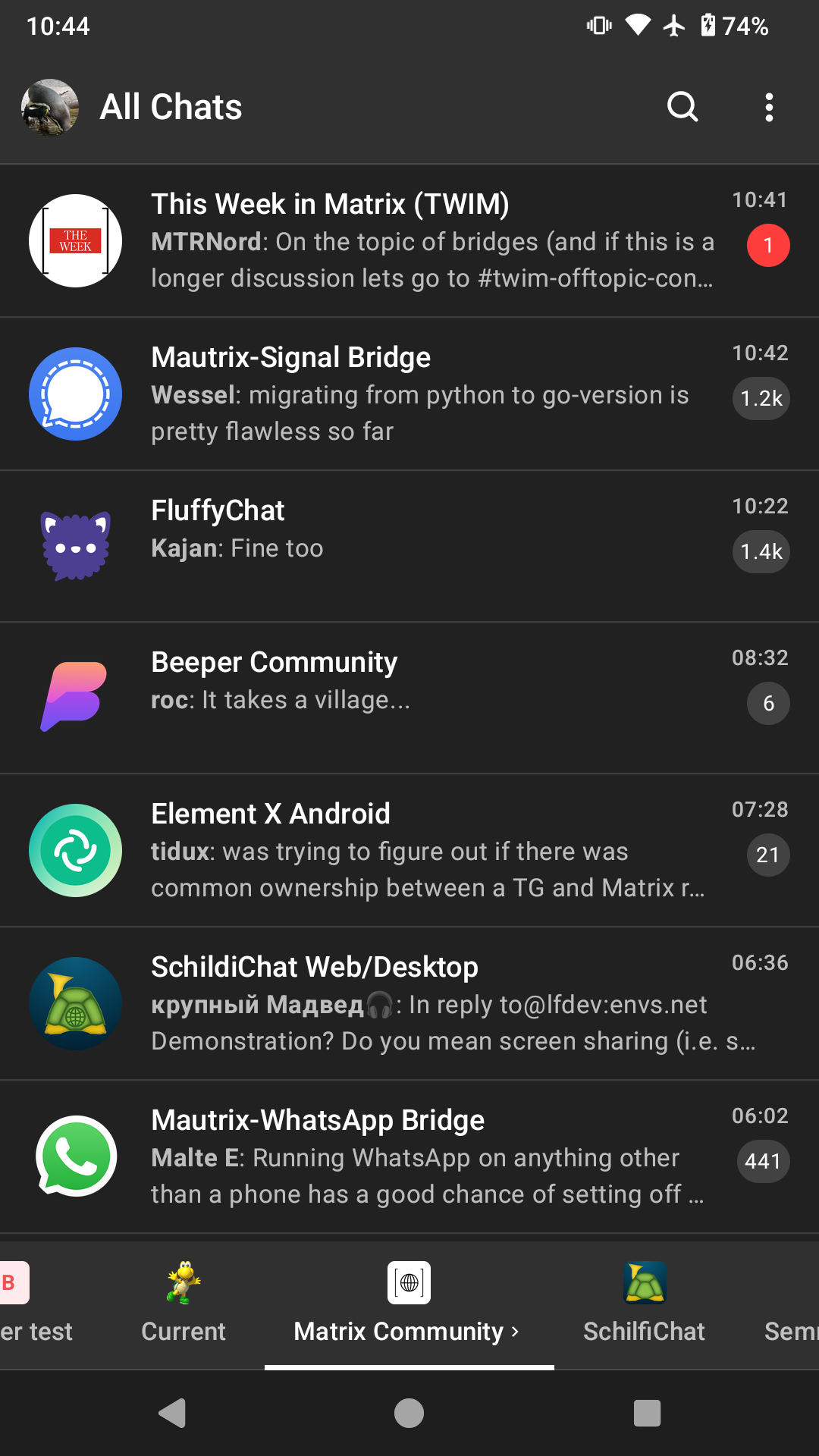
Task: Open the FluffyChat conversation
Action: click(x=409, y=546)
